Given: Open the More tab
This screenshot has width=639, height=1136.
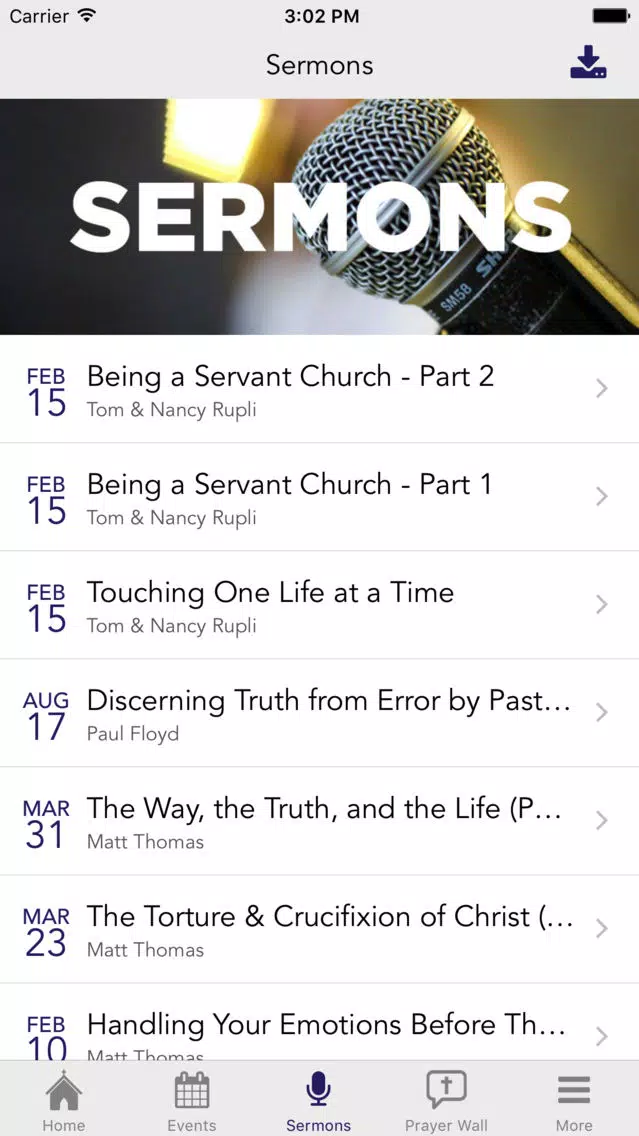Looking at the screenshot, I should [574, 1100].
